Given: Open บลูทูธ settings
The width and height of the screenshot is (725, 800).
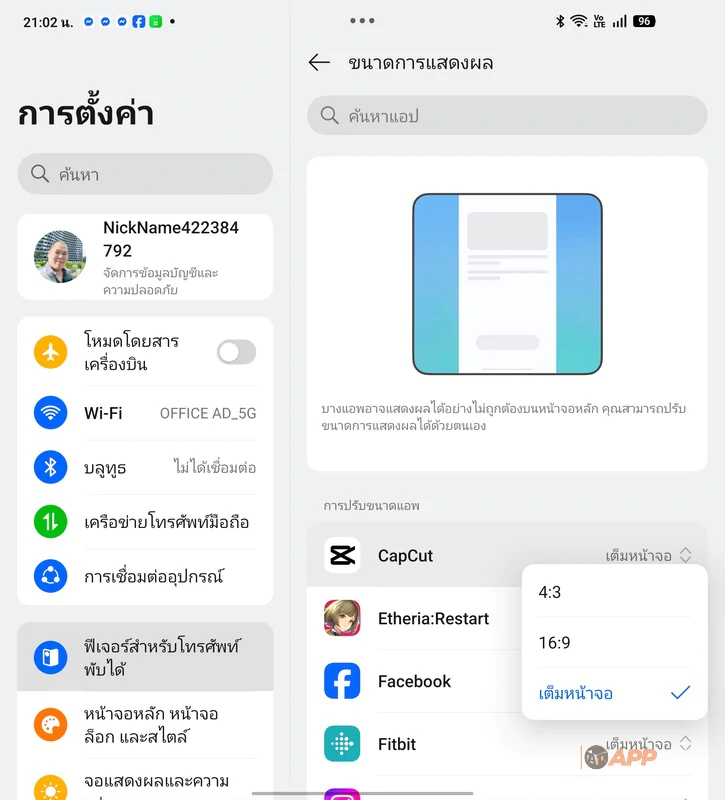Looking at the screenshot, I should click(x=145, y=467).
